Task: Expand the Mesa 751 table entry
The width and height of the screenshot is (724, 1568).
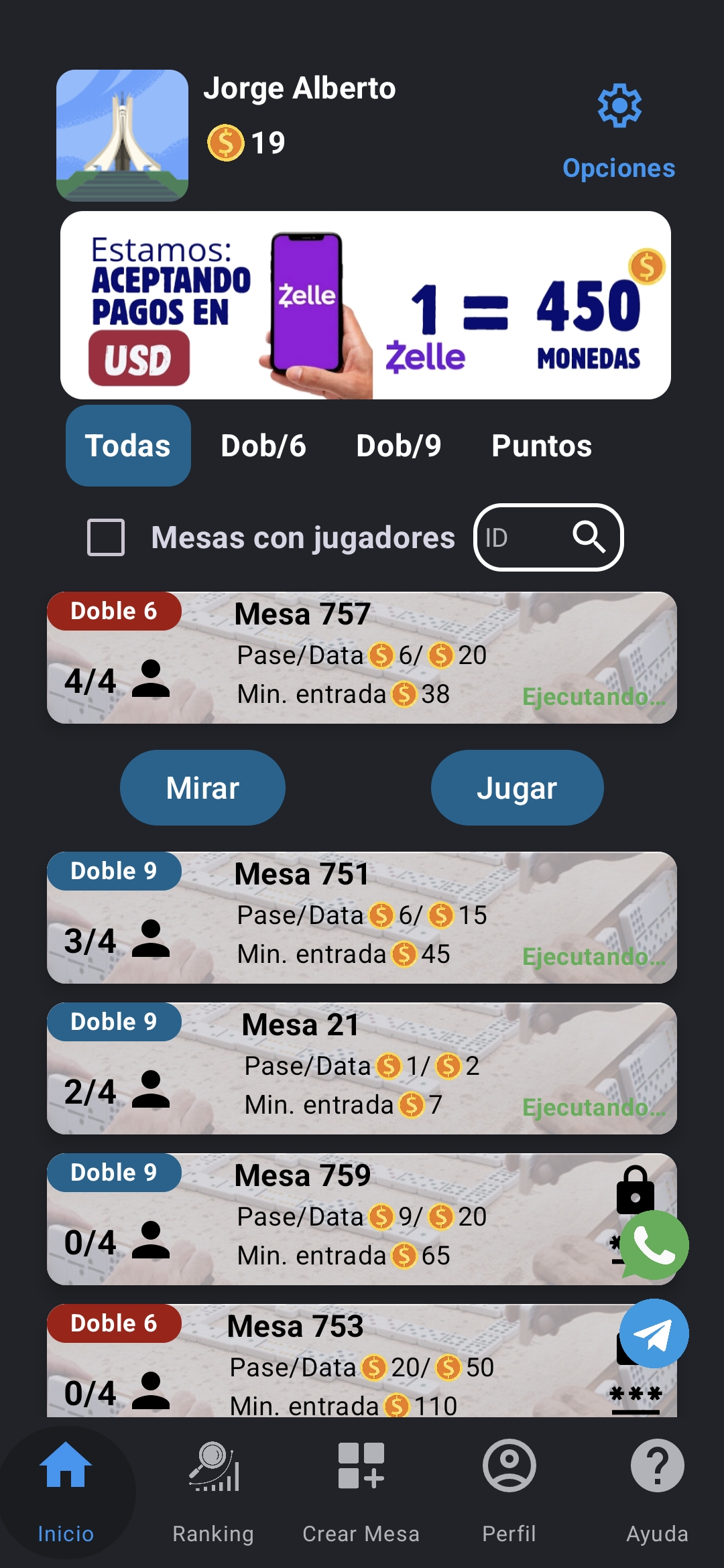Action: click(x=362, y=918)
